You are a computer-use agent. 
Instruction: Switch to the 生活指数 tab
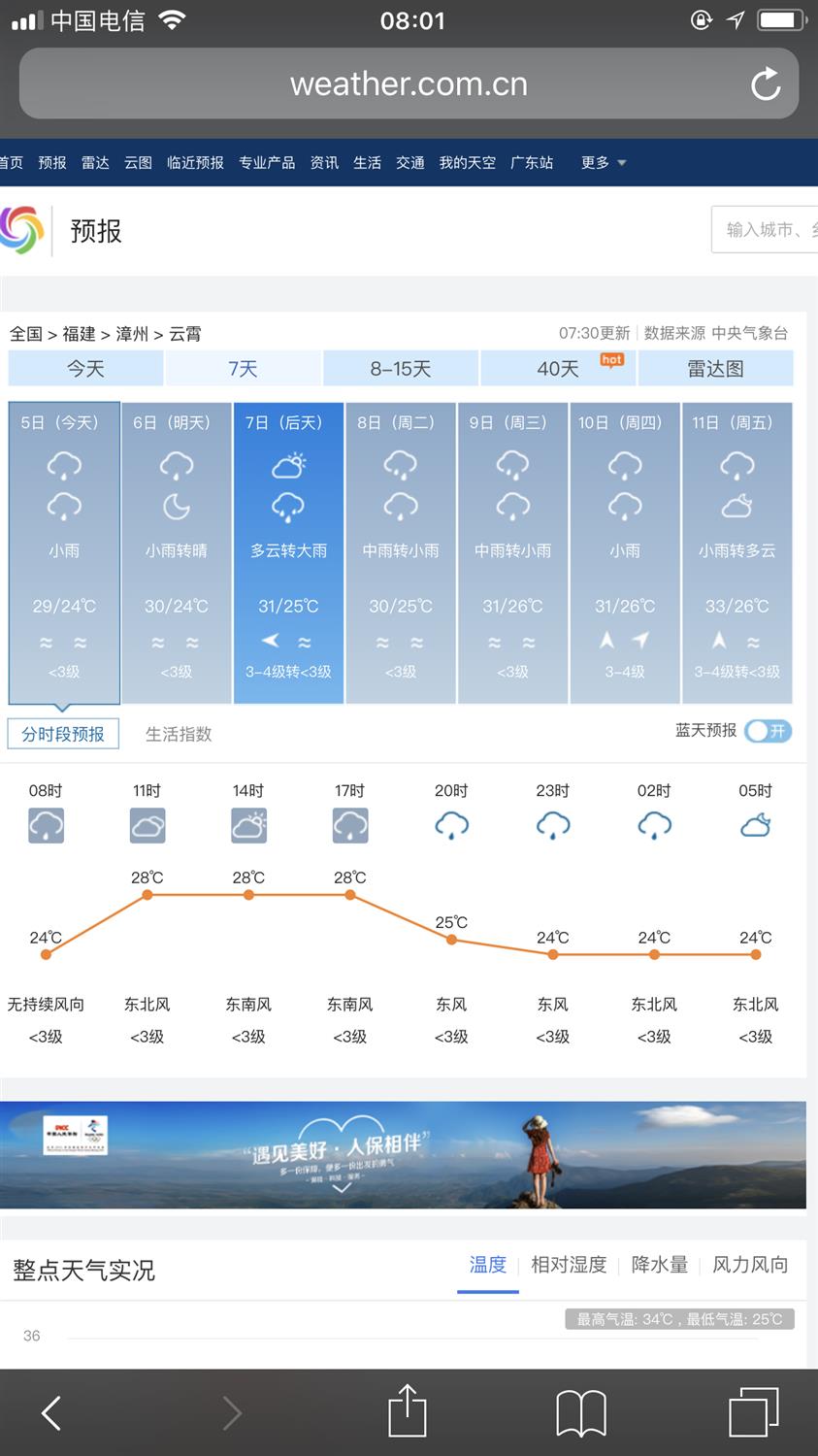pyautogui.click(x=179, y=734)
